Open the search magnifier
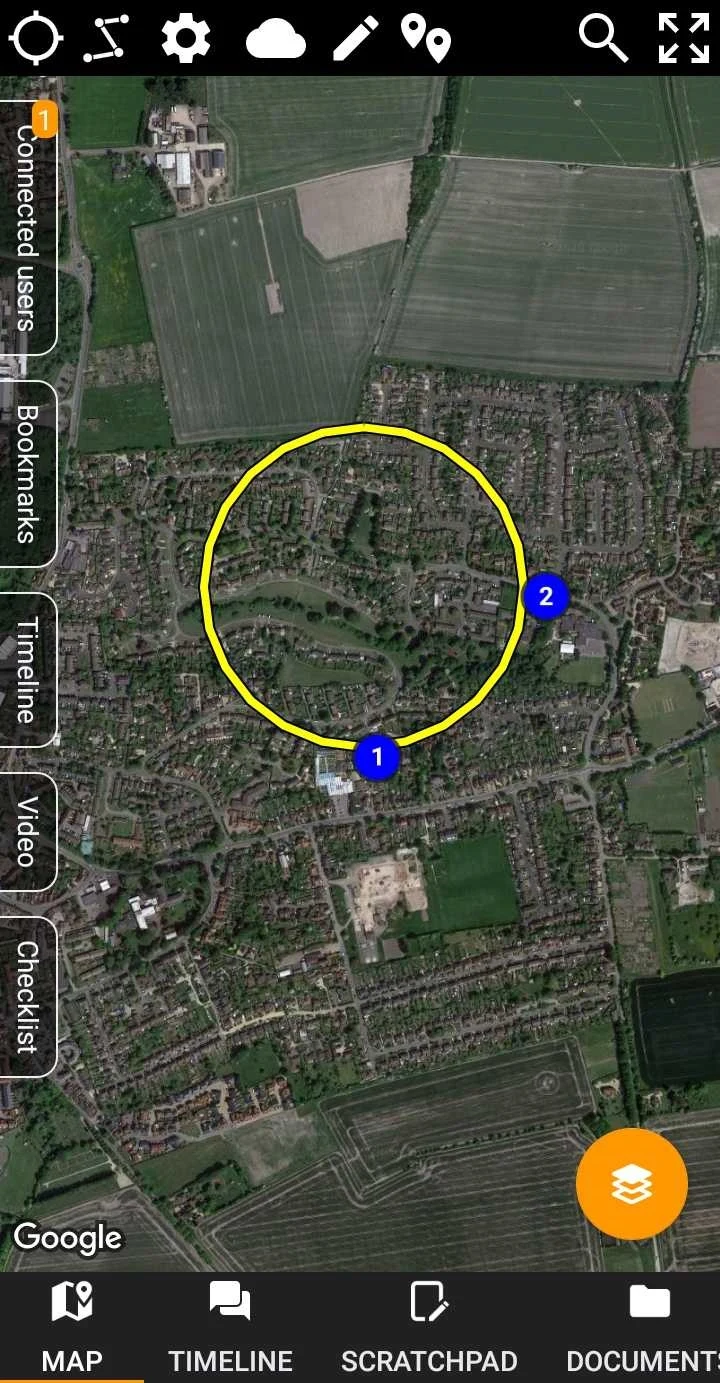This screenshot has height=1383, width=720. (x=603, y=38)
